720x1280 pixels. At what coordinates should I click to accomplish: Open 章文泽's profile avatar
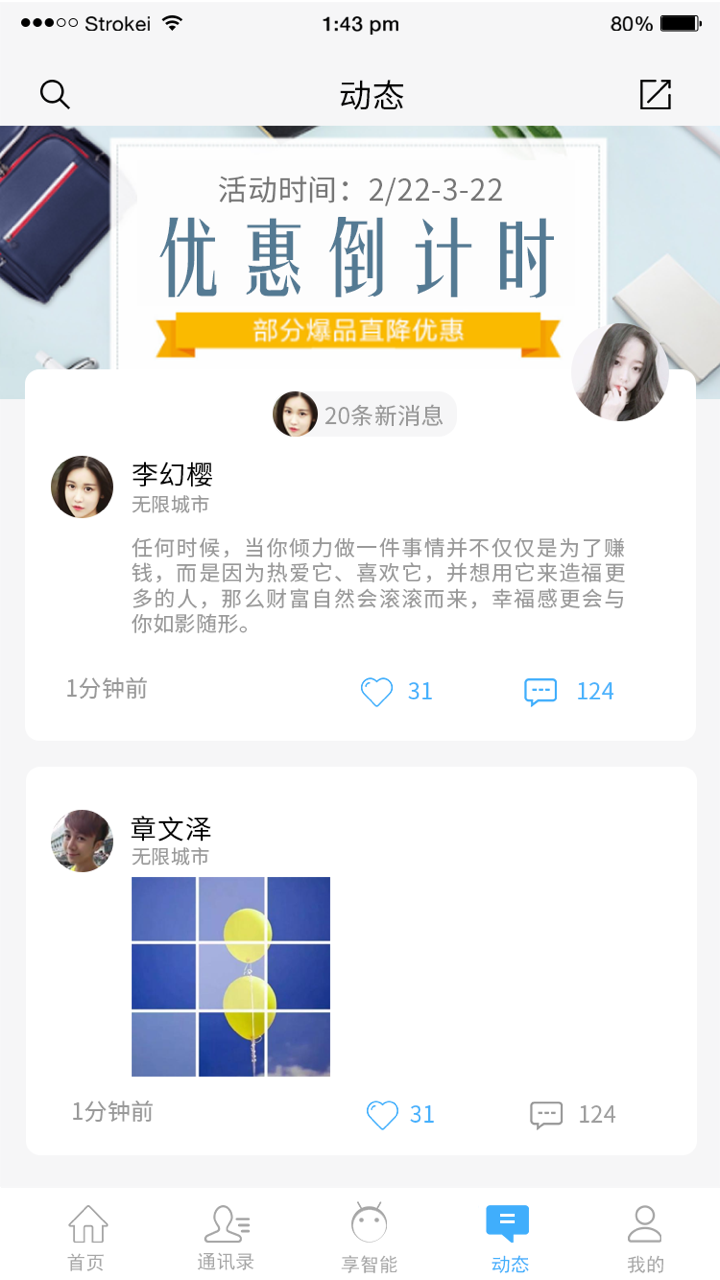coord(82,841)
